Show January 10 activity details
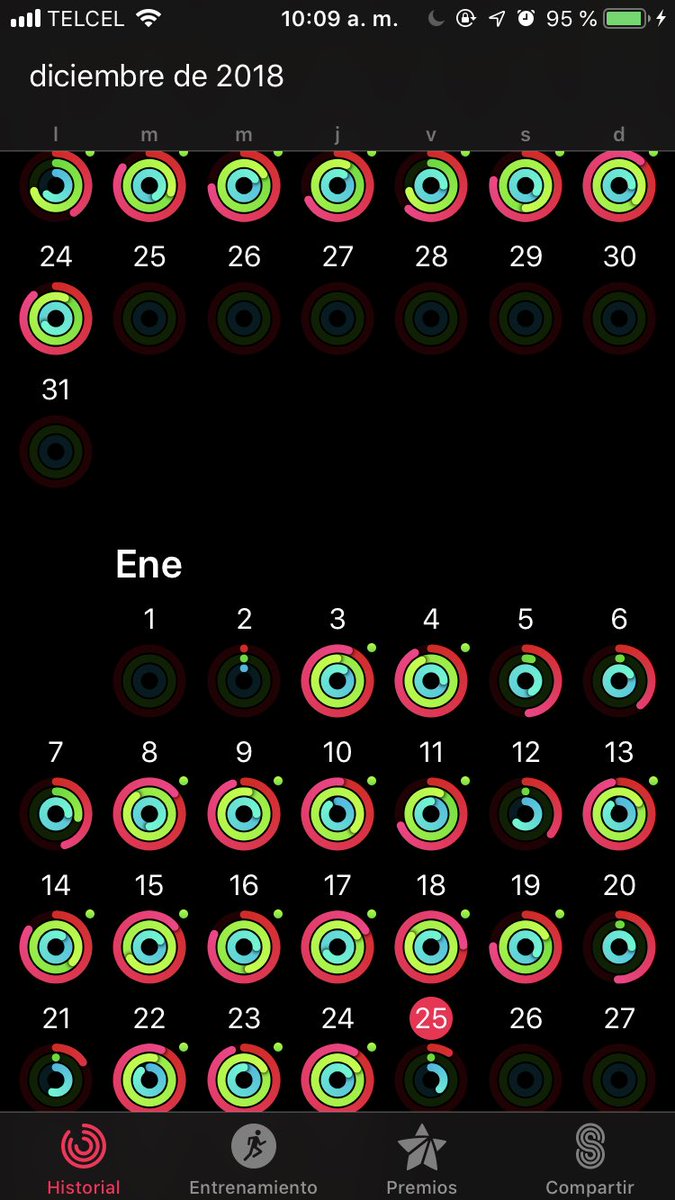675x1200 pixels. (x=338, y=814)
